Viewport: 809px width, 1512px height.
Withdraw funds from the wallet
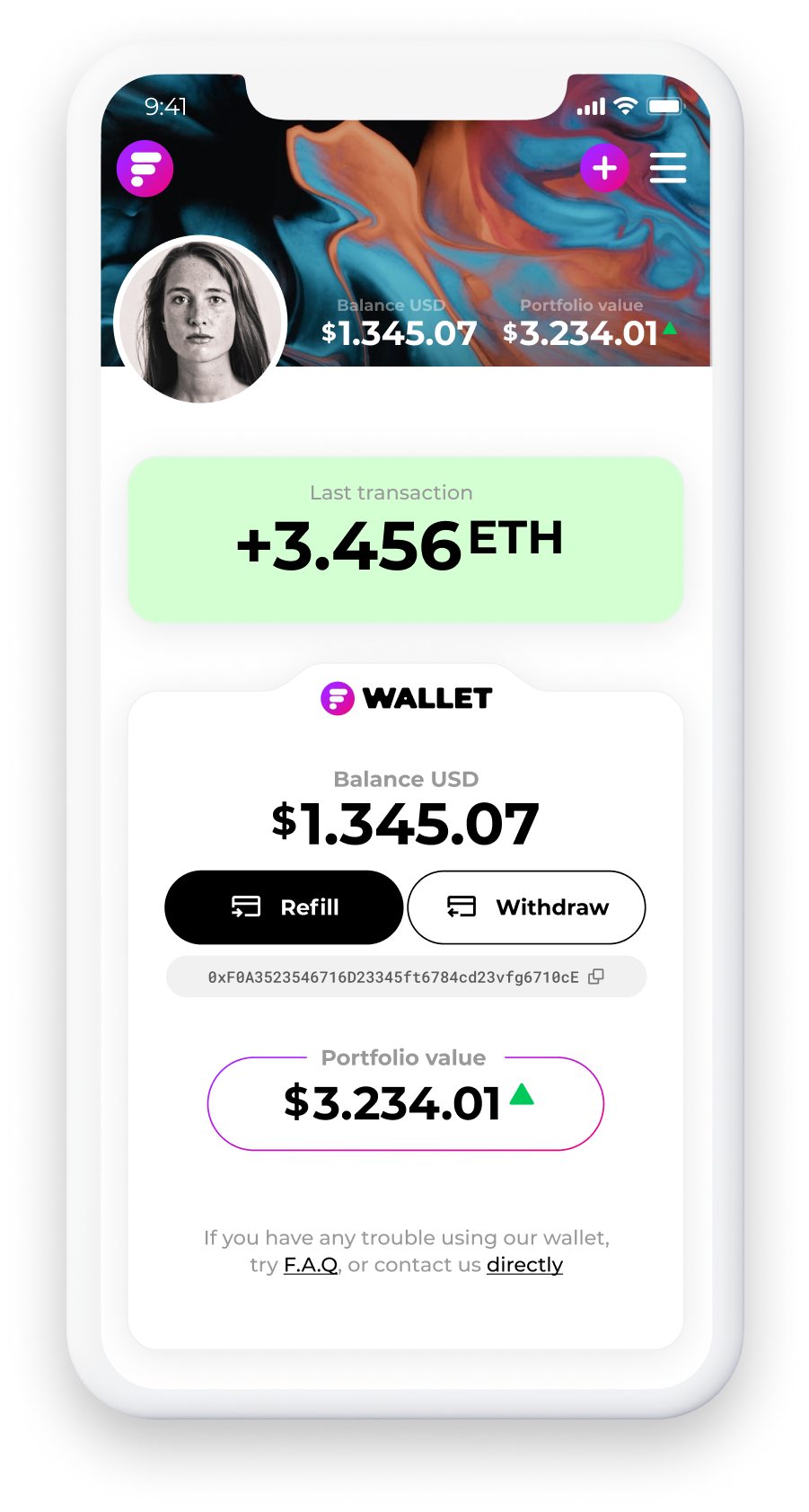pos(526,907)
